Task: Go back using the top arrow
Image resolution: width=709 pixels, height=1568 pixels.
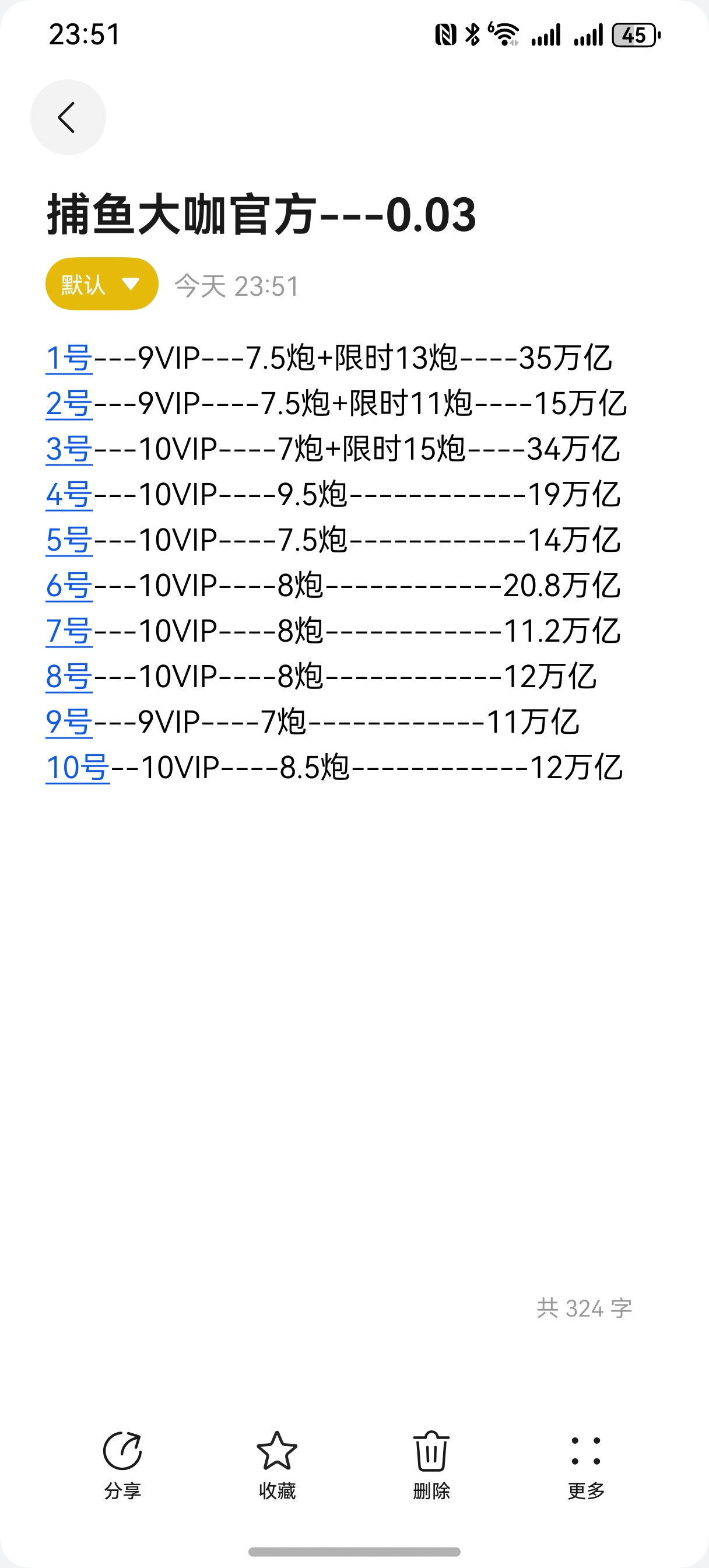Action: click(x=68, y=117)
